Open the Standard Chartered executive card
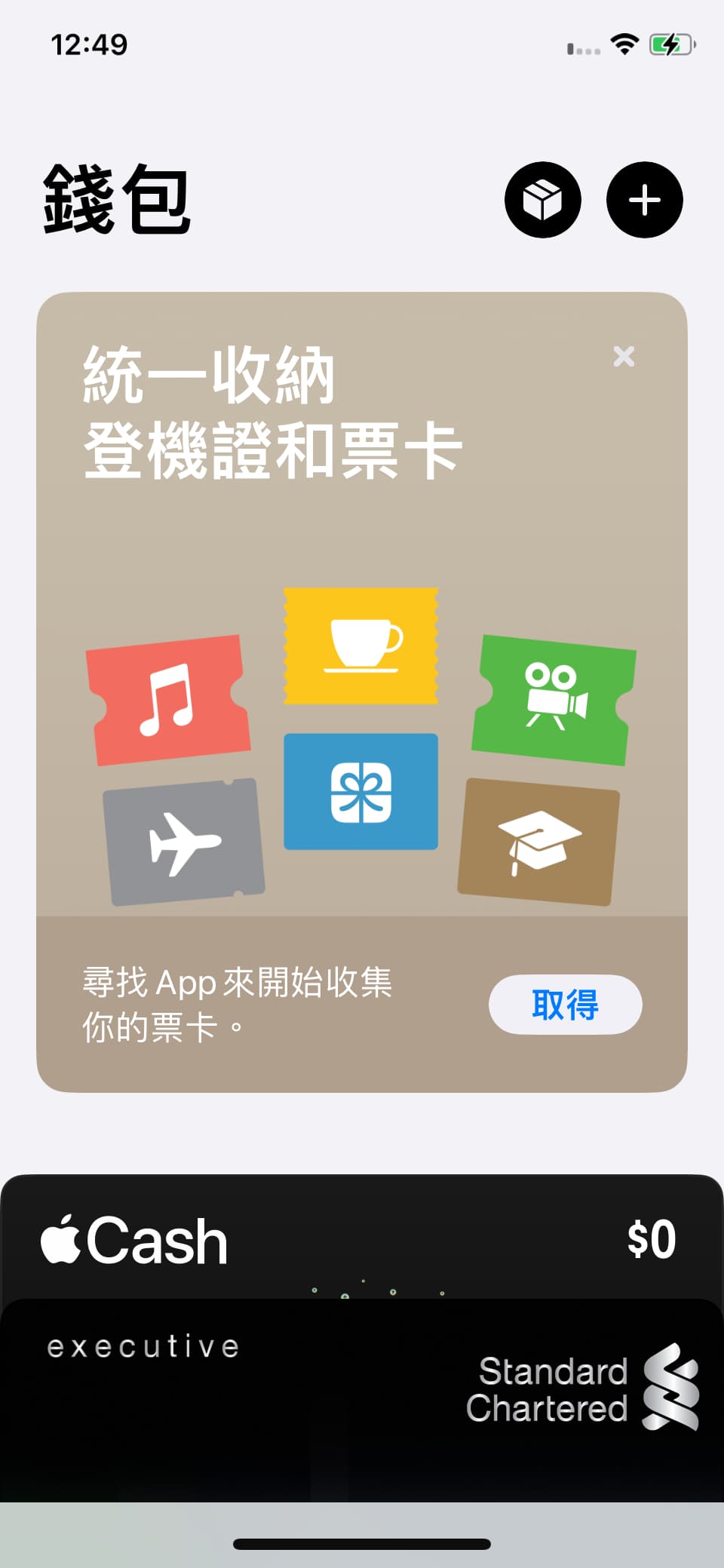724x1568 pixels. click(362, 1400)
